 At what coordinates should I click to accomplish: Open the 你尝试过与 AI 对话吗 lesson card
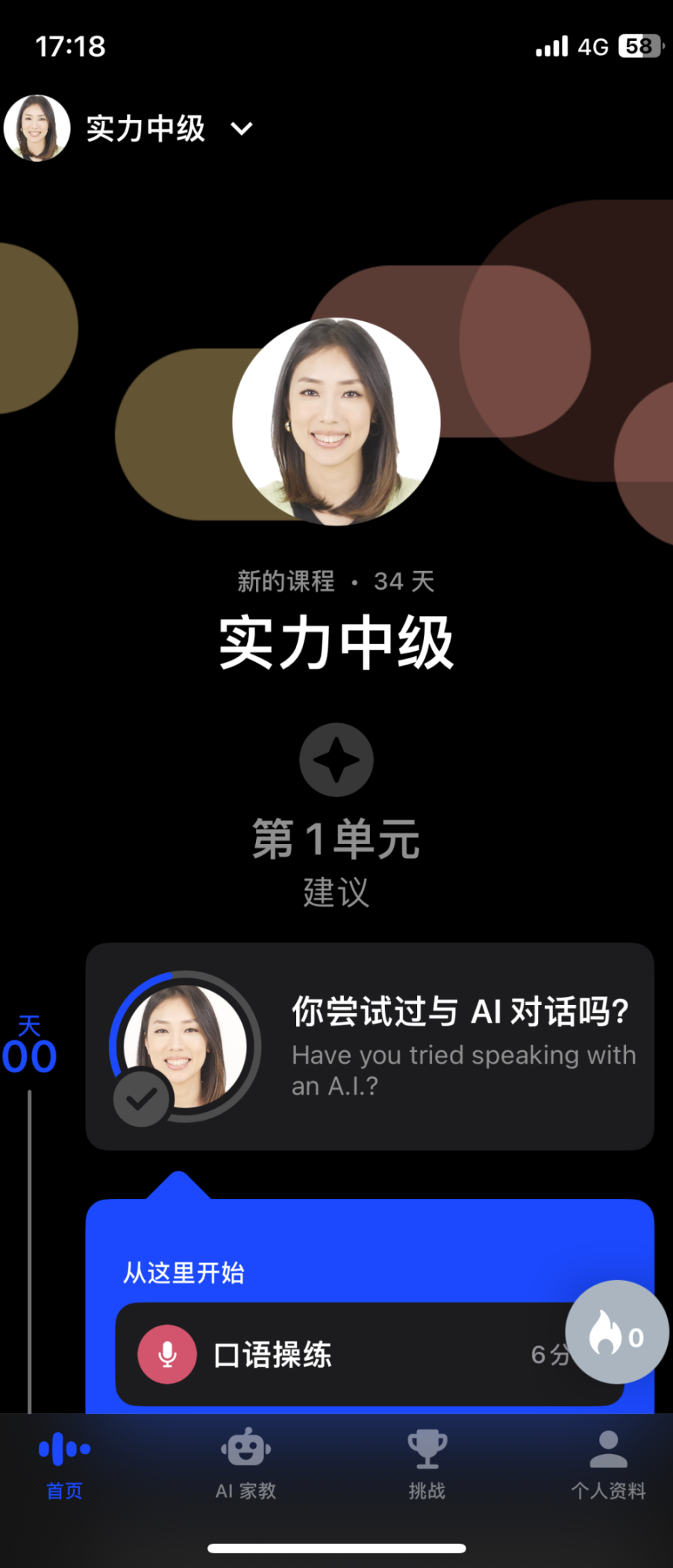coord(369,1046)
